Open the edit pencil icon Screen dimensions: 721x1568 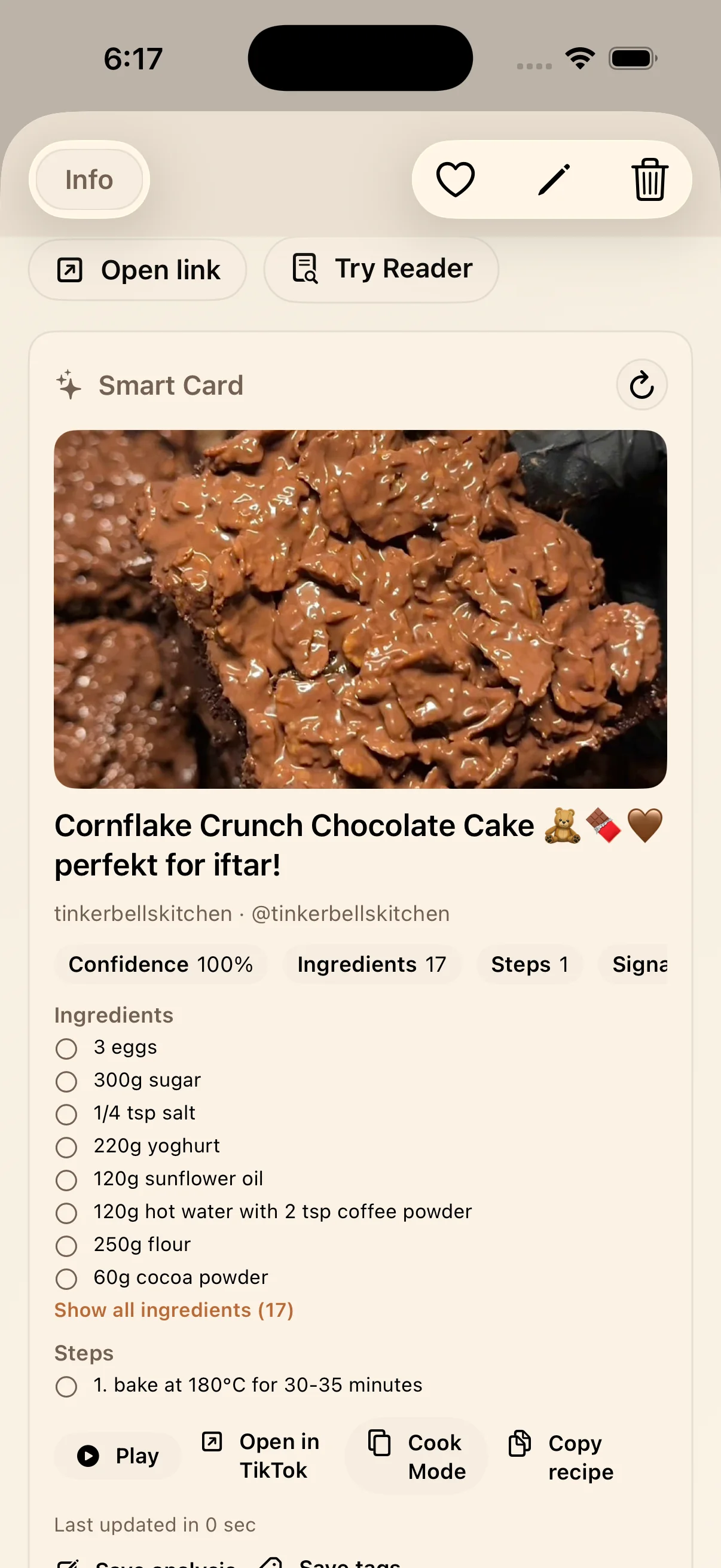pyautogui.click(x=552, y=178)
